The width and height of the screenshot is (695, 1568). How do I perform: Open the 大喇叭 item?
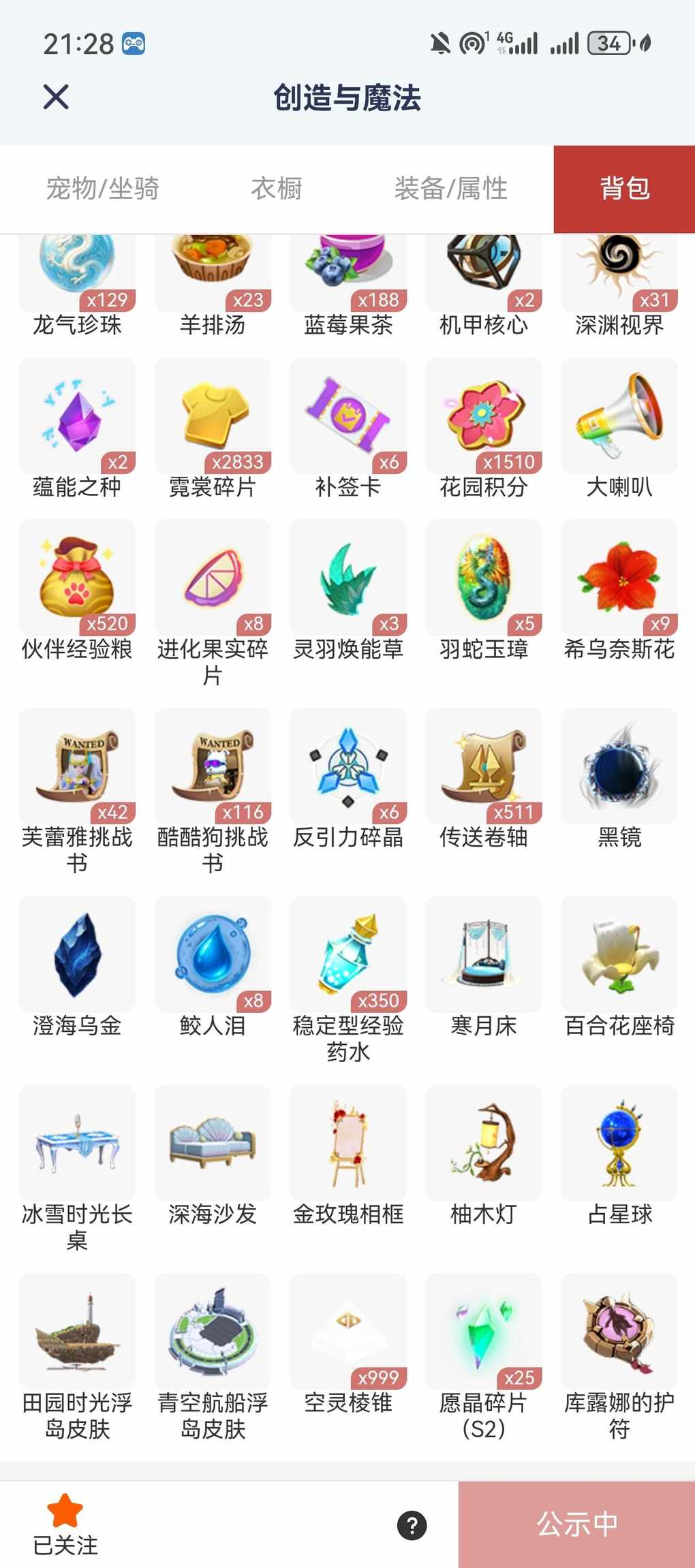[619, 415]
